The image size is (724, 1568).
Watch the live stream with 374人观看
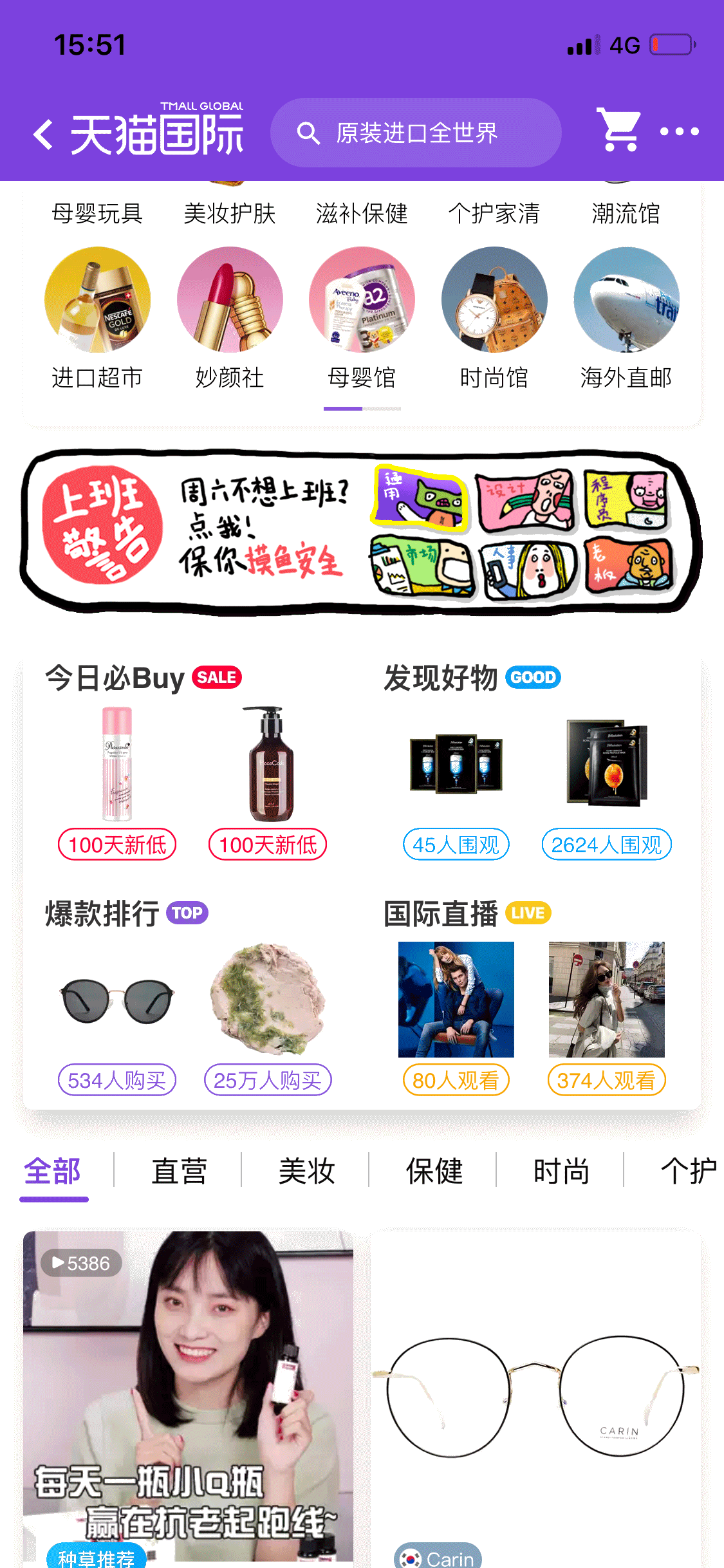[x=607, y=1000]
